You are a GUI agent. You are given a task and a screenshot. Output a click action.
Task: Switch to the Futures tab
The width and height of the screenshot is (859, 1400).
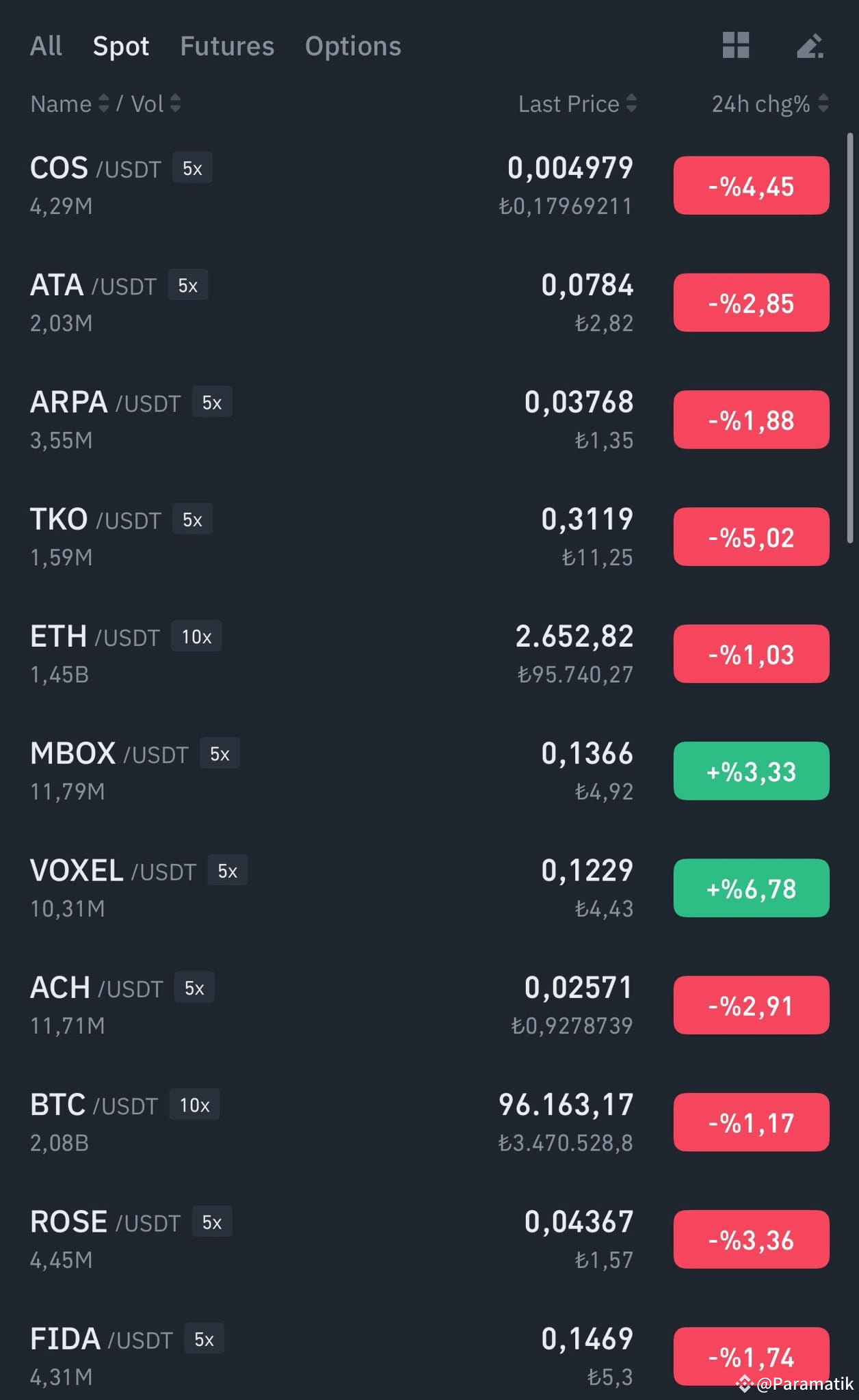coord(226,46)
